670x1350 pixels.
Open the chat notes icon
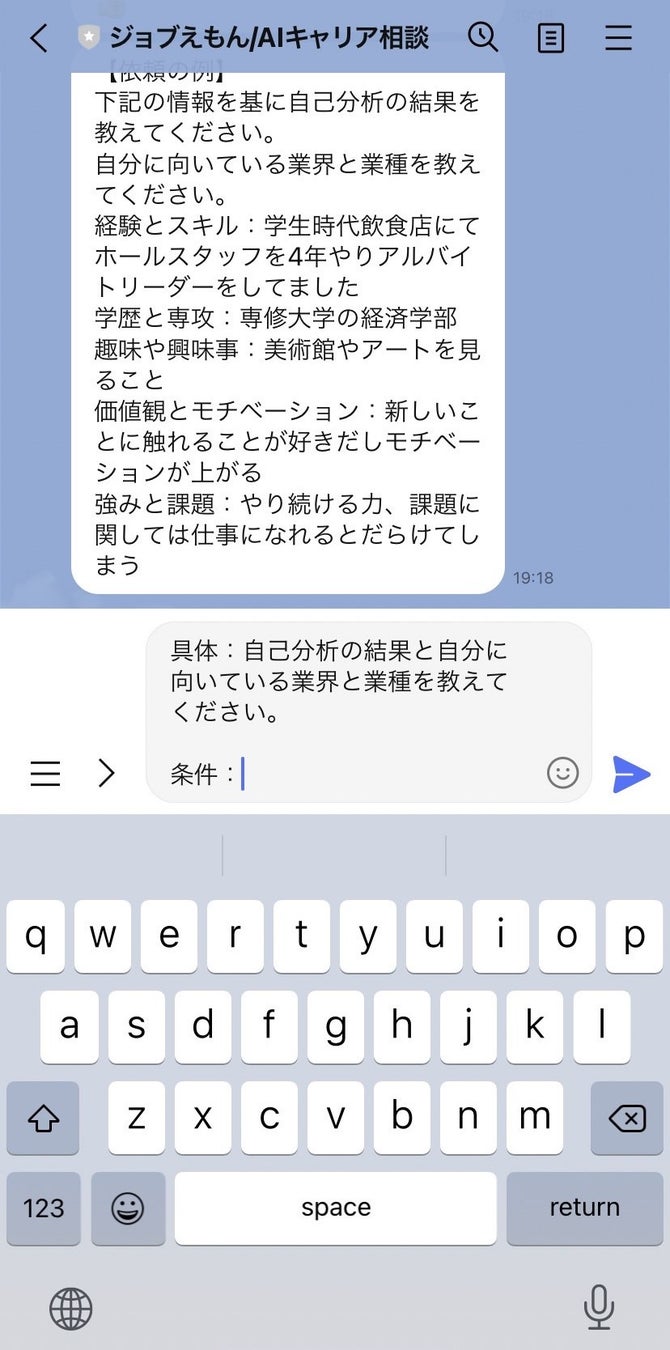[550, 39]
